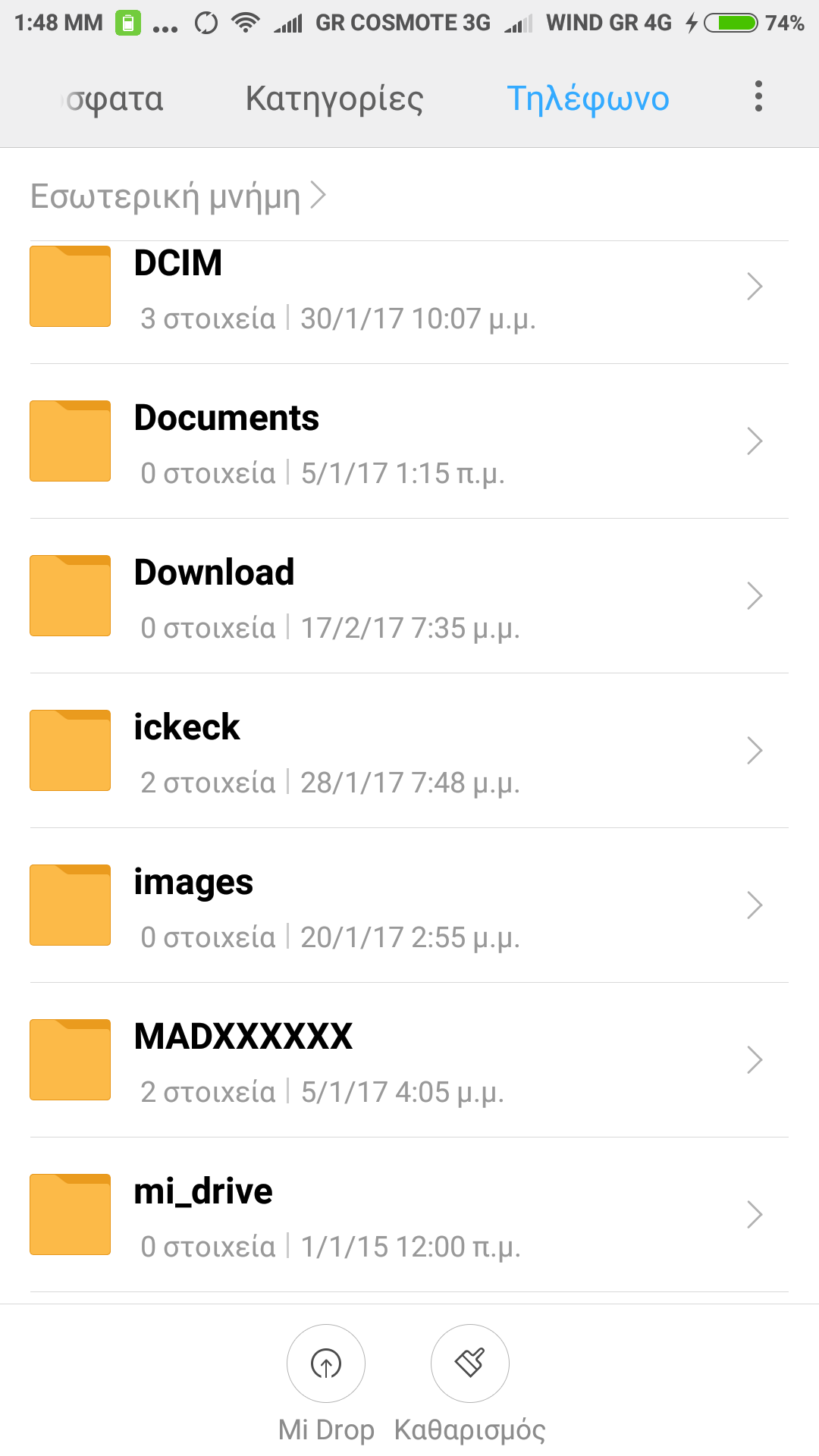This screenshot has height=1456, width=819.
Task: Start the Καθαρισμός cleaner
Action: coord(470,1364)
